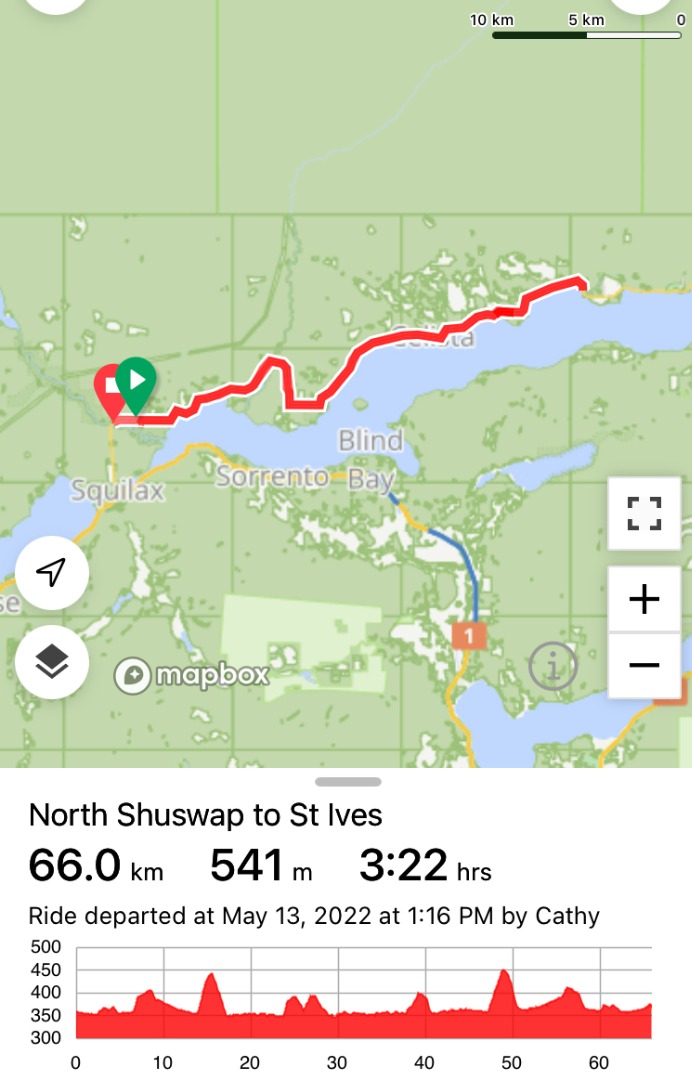Zoom in with the plus button
The image size is (692, 1080).
[x=644, y=599]
